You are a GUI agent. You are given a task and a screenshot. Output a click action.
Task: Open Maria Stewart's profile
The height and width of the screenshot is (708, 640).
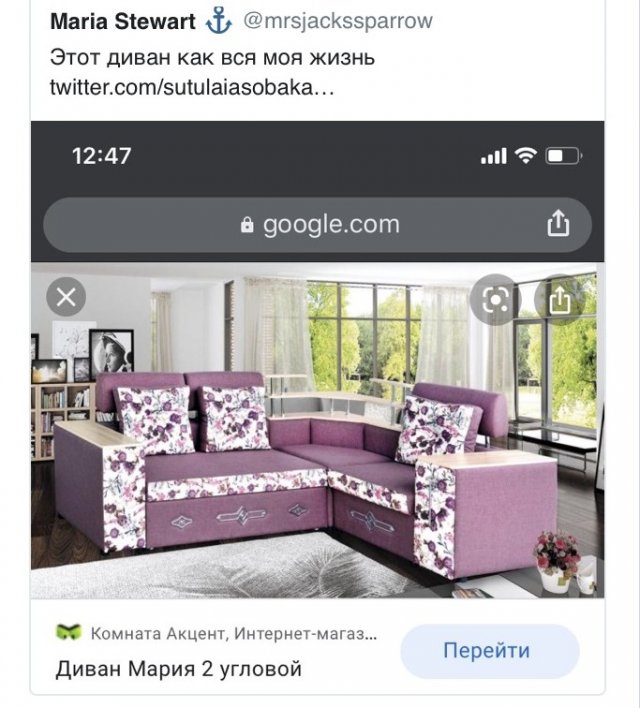[x=122, y=21]
